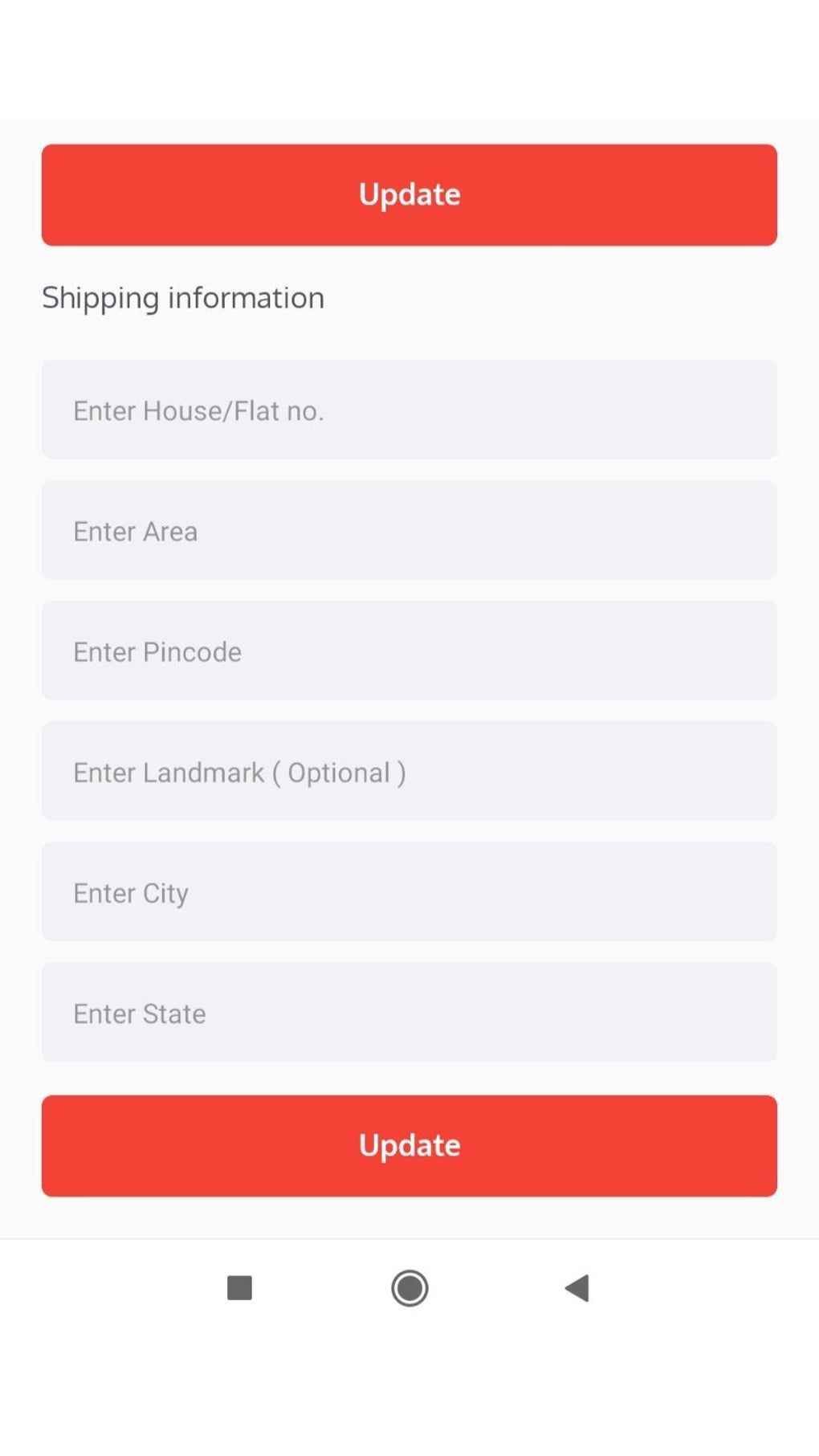
Task: Tap the Enter State field
Action: (x=409, y=1012)
